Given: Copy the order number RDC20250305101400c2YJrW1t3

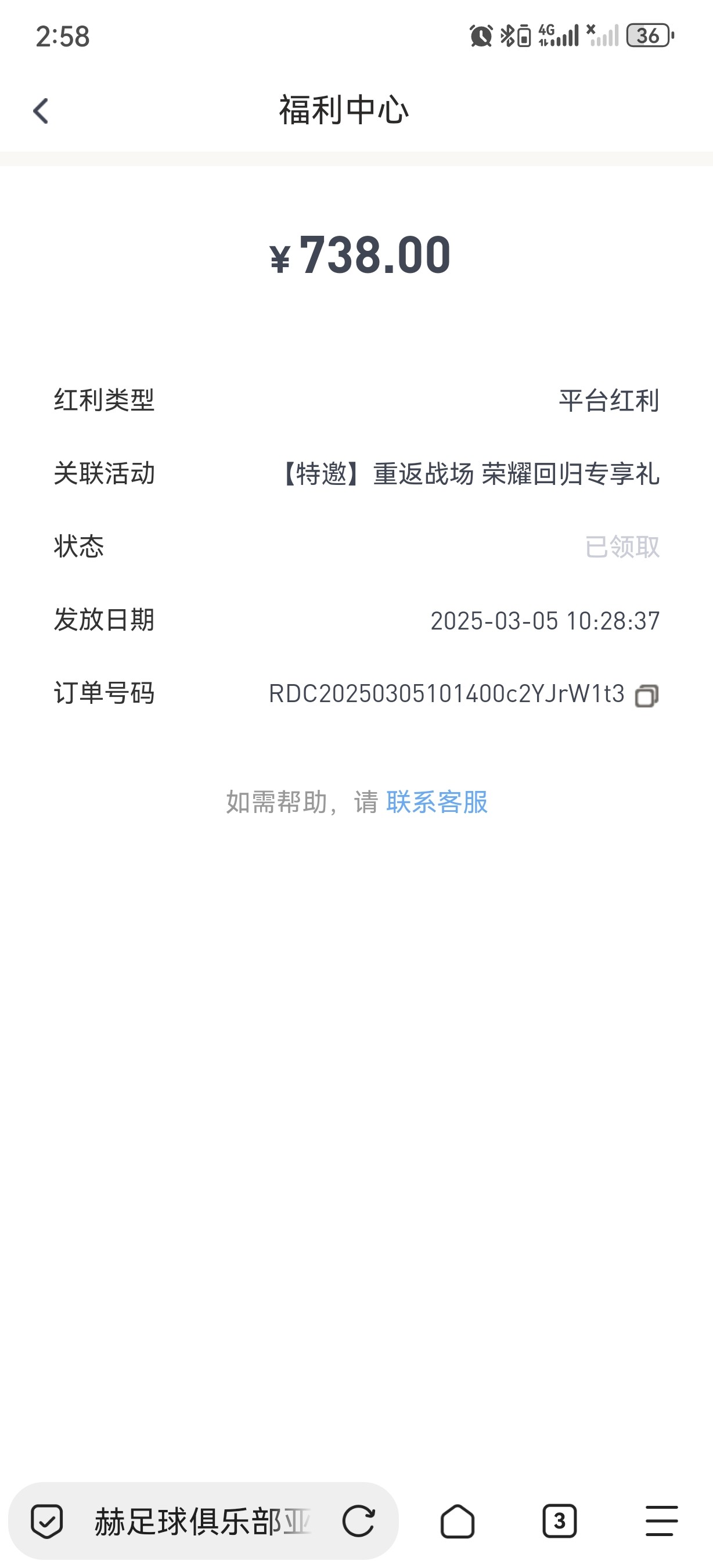Looking at the screenshot, I should (646, 696).
